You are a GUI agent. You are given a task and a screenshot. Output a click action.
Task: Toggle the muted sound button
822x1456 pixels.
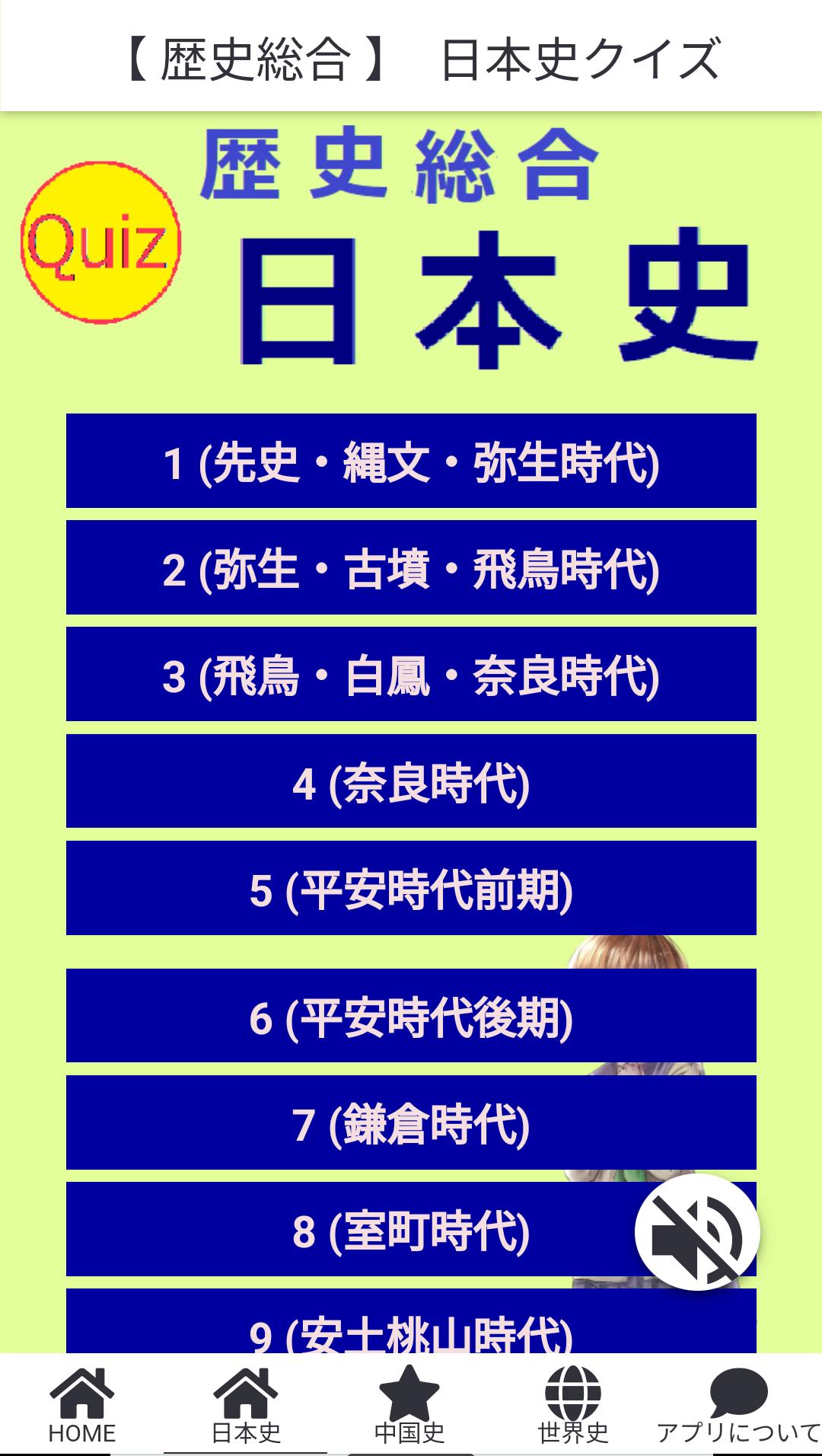pos(697,1232)
